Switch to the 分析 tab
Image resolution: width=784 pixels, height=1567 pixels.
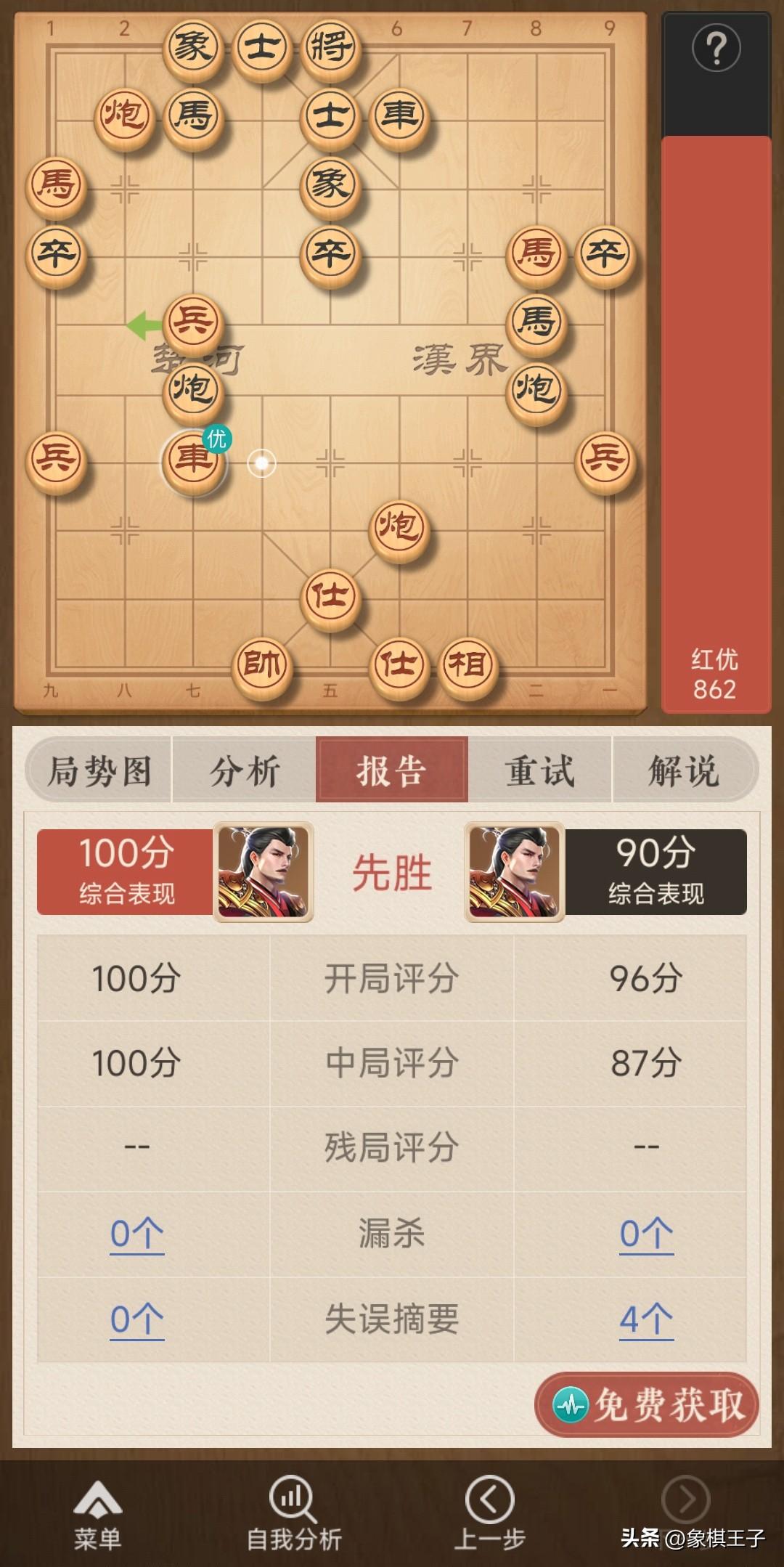pos(245,770)
